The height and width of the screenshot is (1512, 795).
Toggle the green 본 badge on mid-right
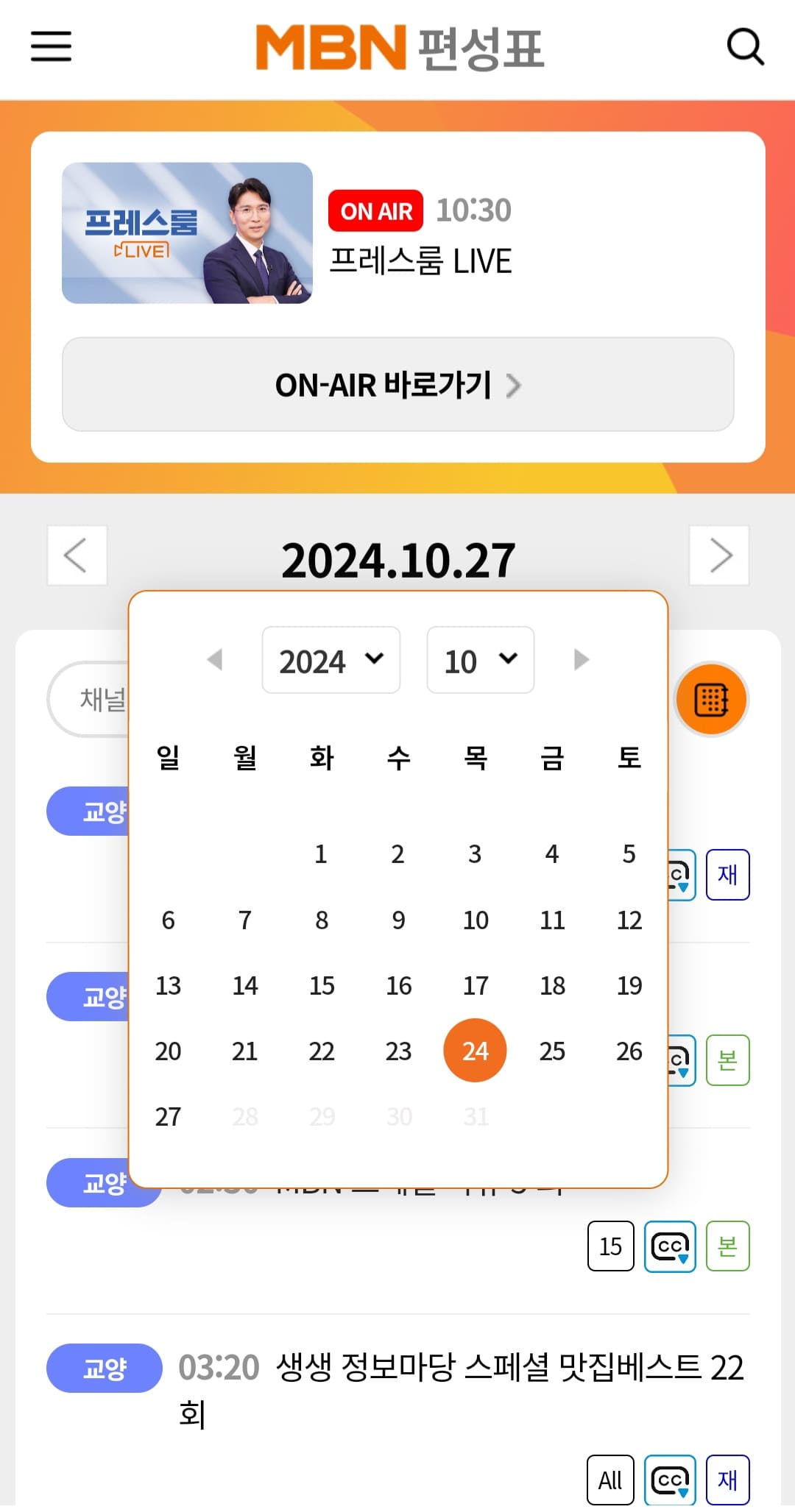(x=727, y=1060)
